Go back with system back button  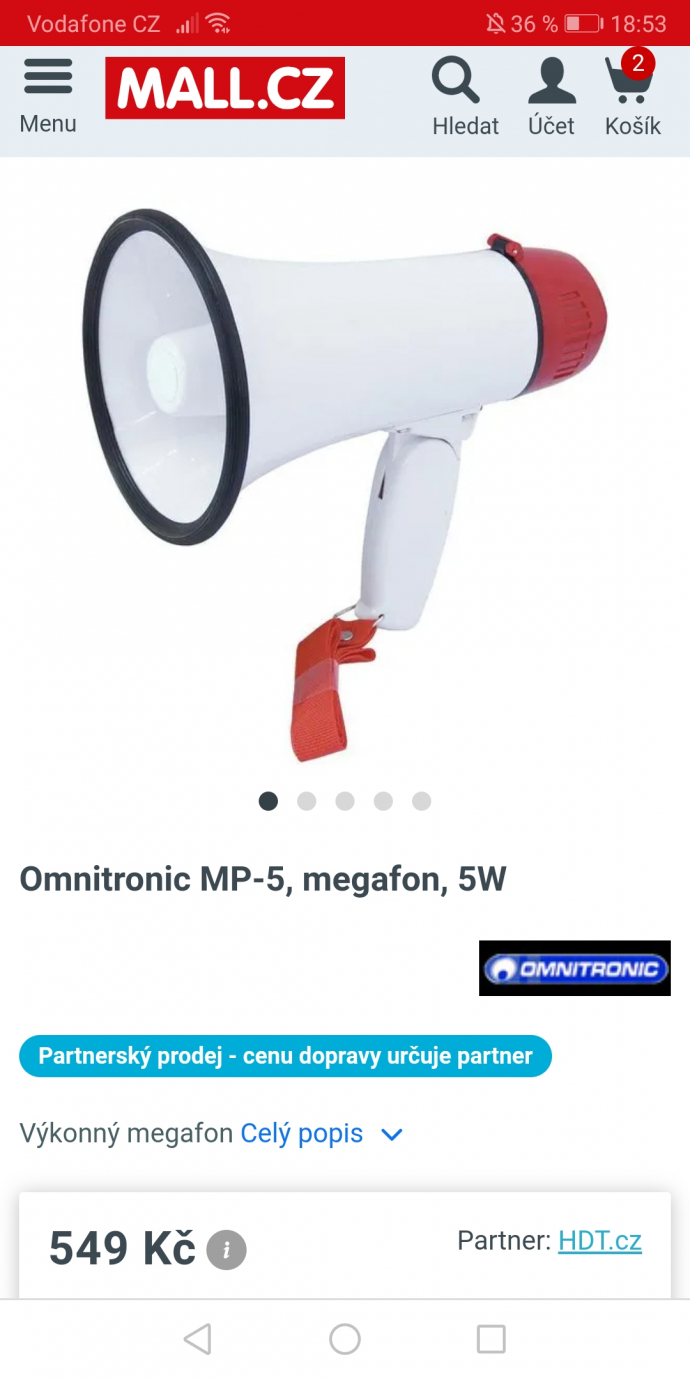click(198, 1339)
